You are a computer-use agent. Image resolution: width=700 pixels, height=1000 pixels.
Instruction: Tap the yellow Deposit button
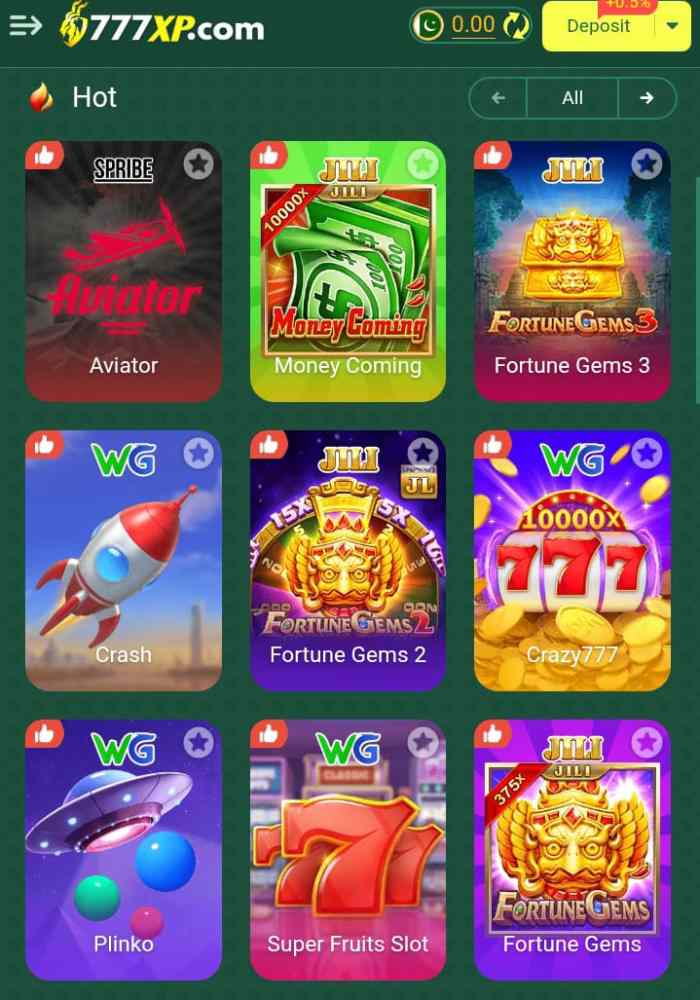point(598,26)
